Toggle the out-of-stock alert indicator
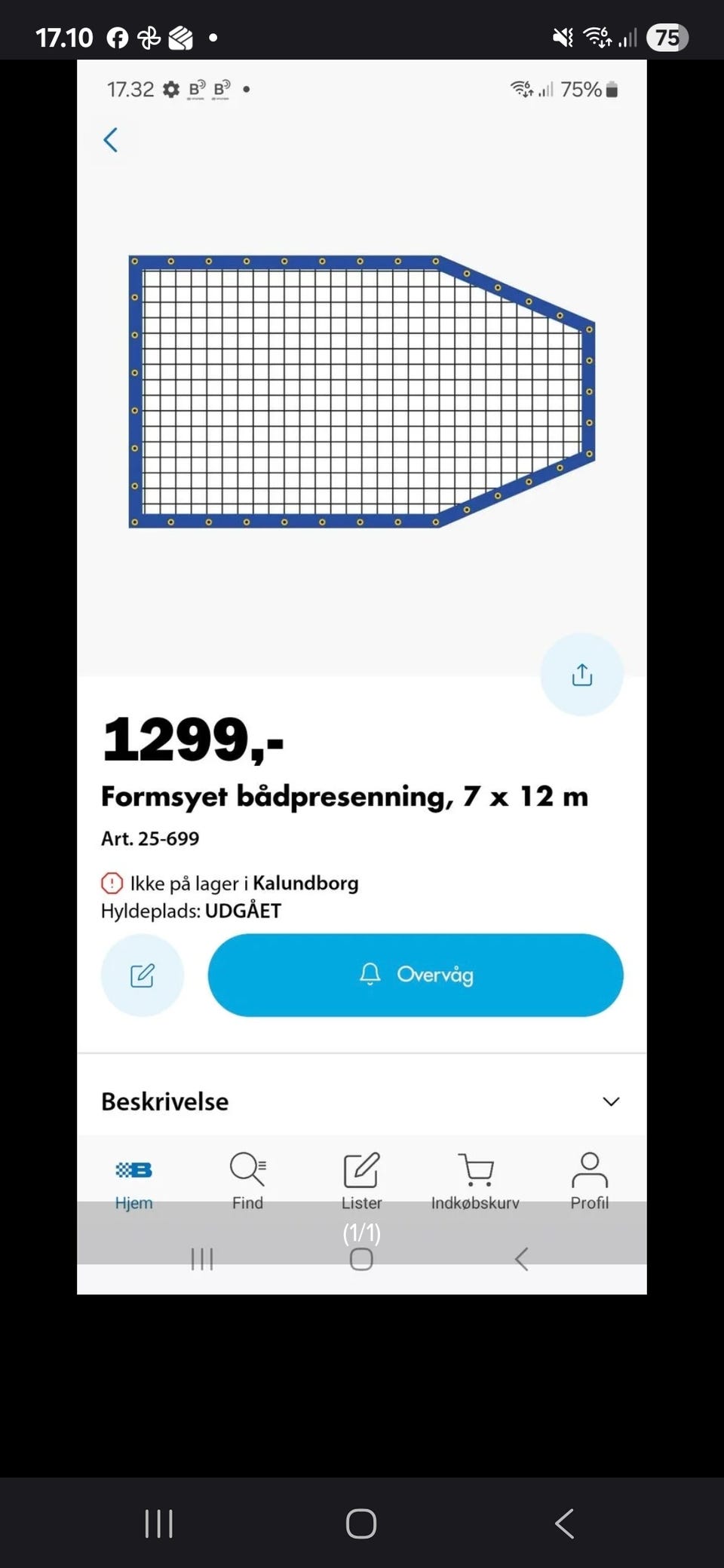Image resolution: width=724 pixels, height=1568 pixels. pos(111,882)
